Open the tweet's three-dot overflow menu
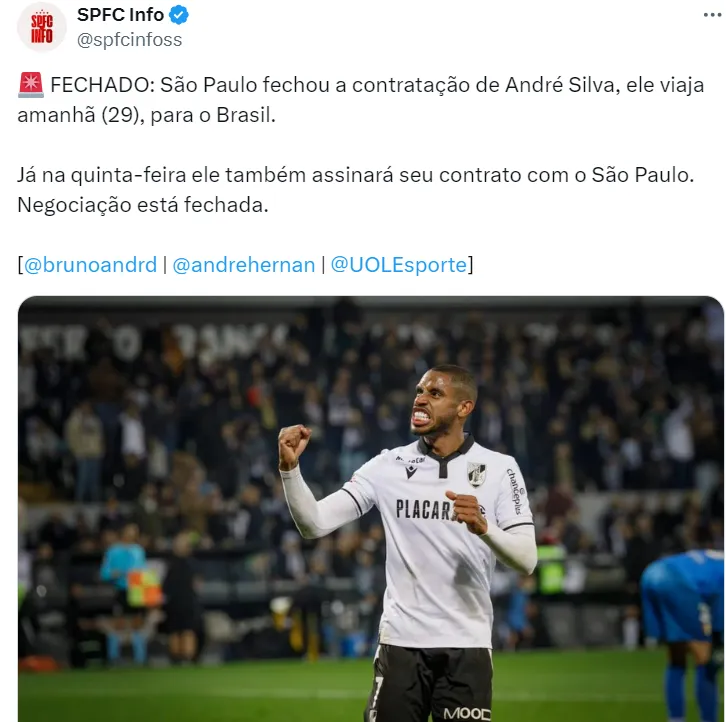726x722 pixels. (x=709, y=17)
